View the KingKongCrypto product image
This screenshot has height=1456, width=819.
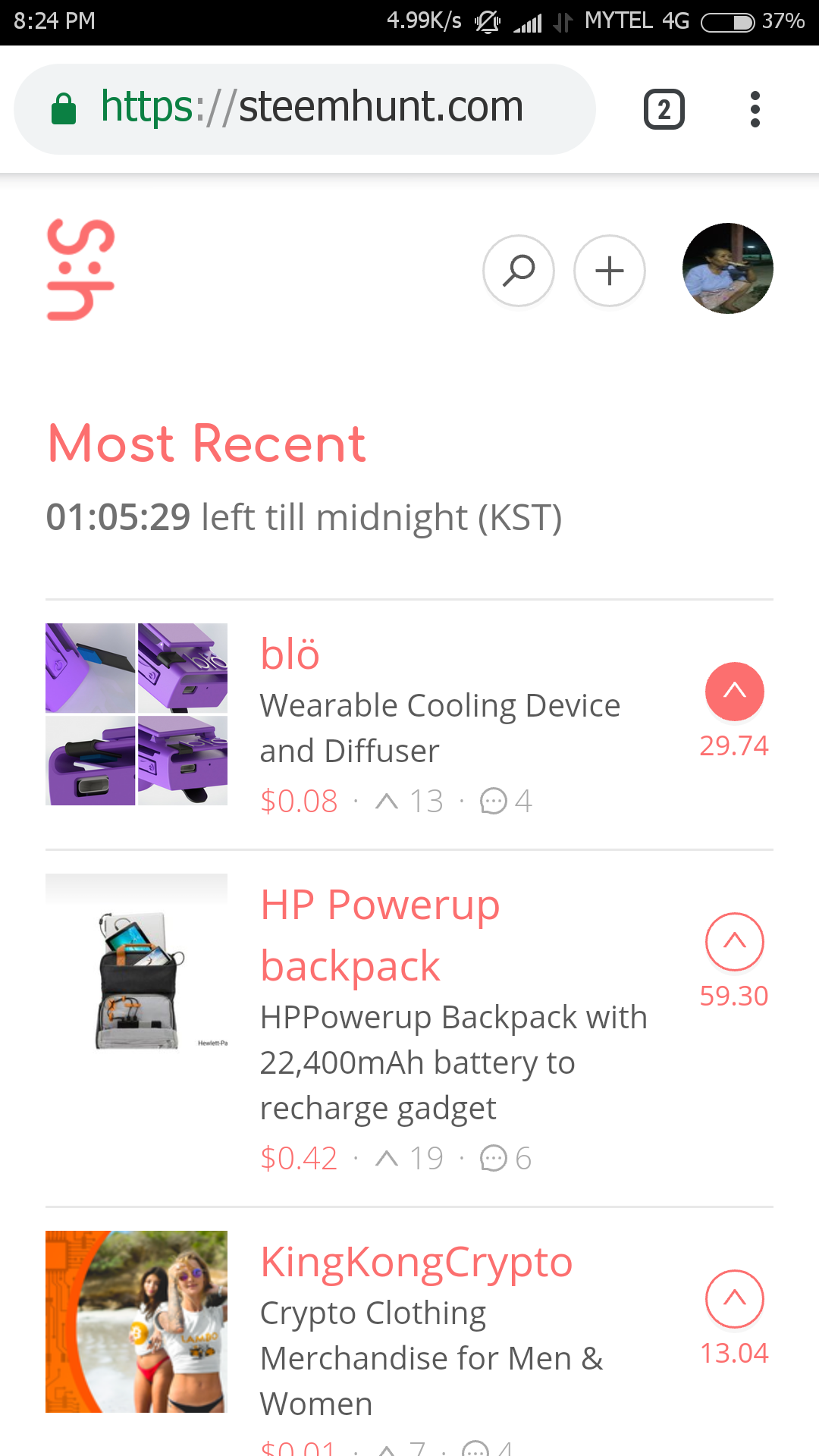pos(136,1321)
